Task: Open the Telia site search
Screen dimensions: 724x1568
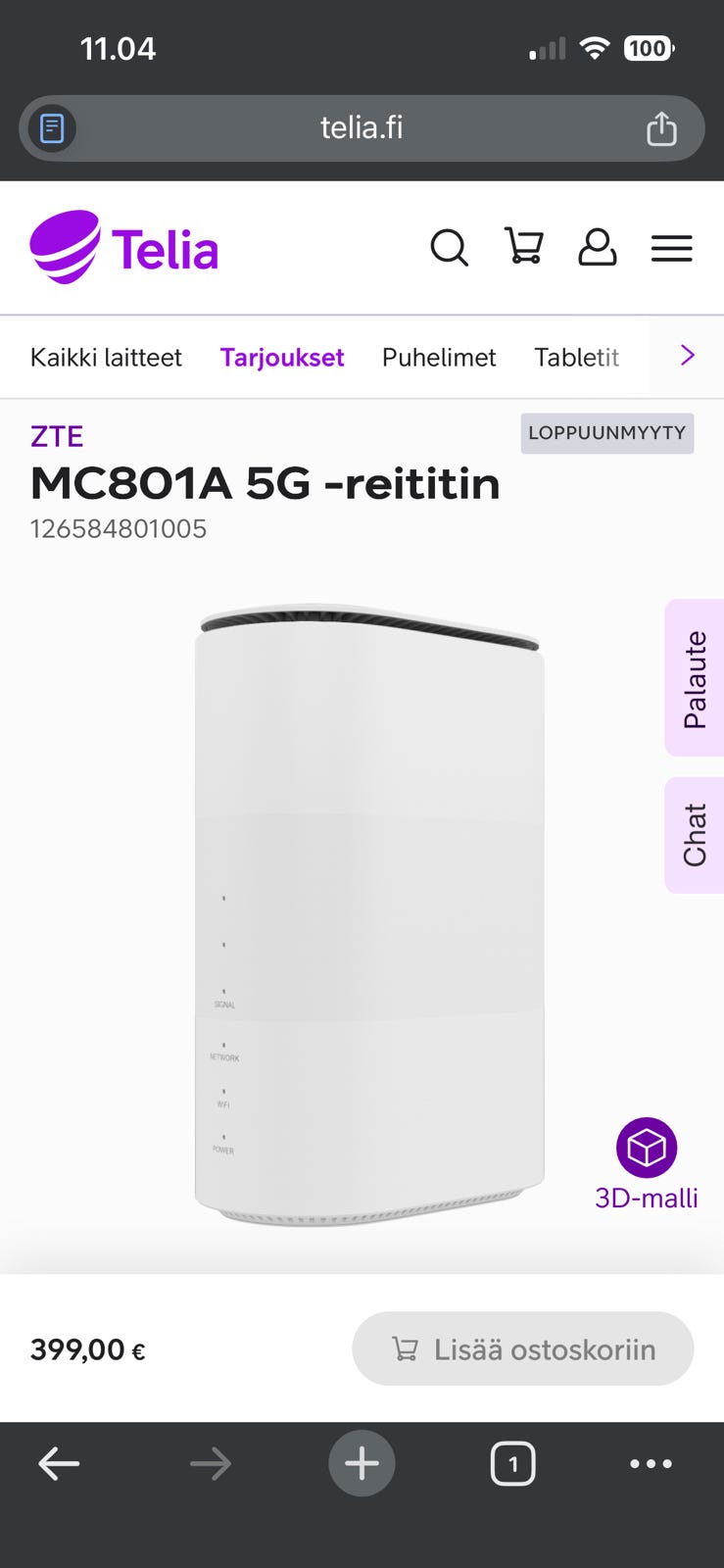Action: 450,248
